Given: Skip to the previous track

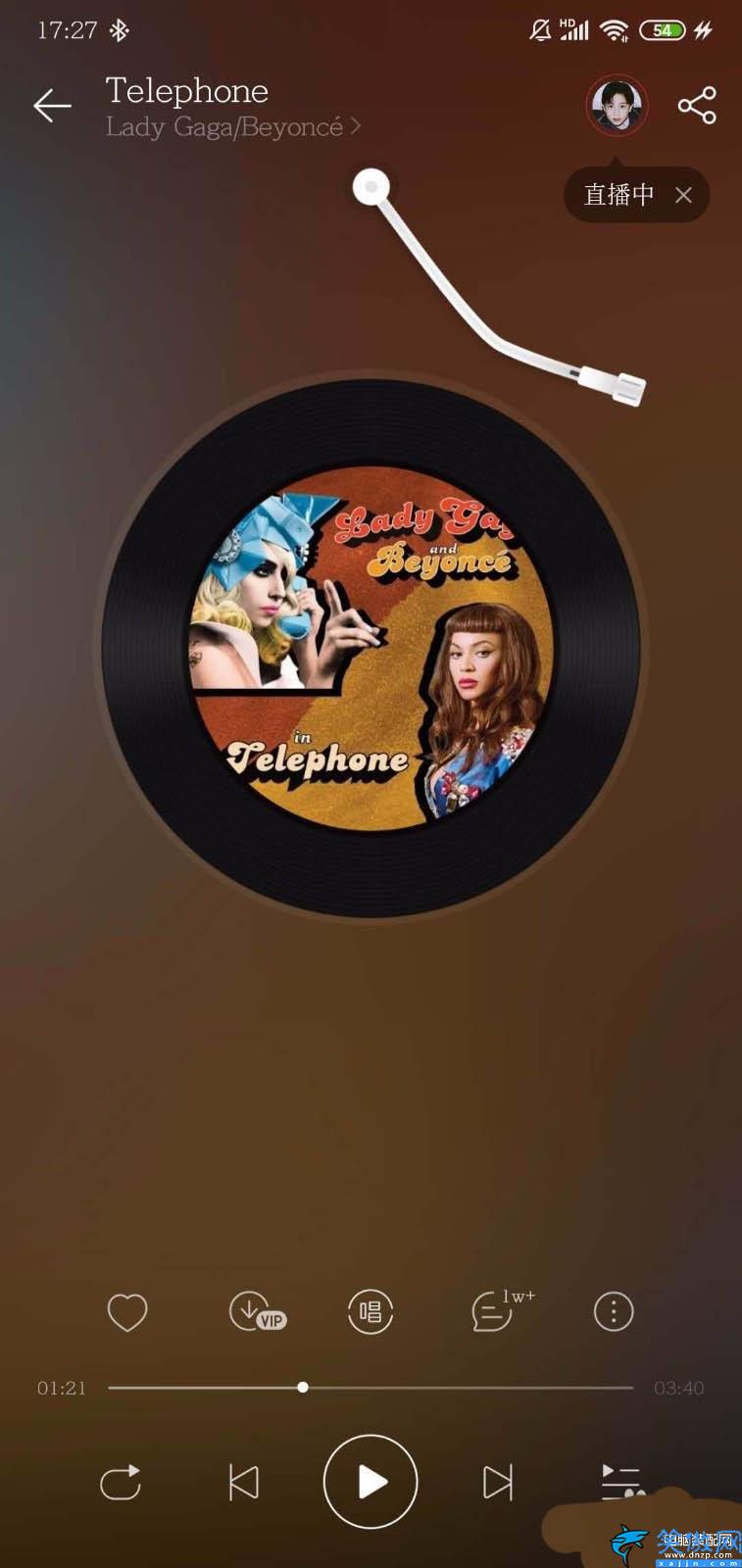Looking at the screenshot, I should 243,1483.
